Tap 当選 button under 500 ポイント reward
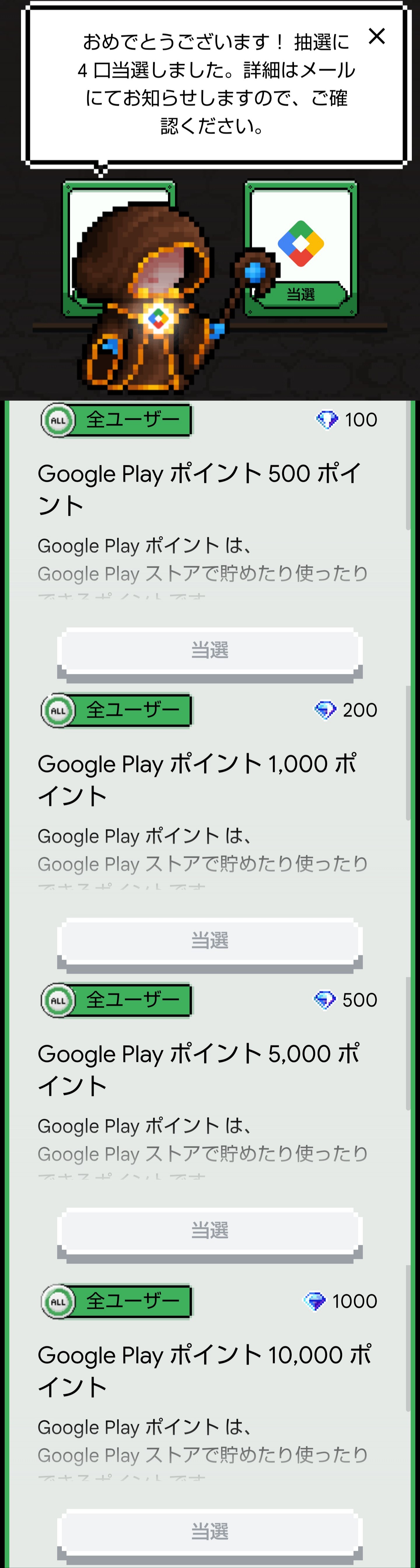 click(x=210, y=650)
